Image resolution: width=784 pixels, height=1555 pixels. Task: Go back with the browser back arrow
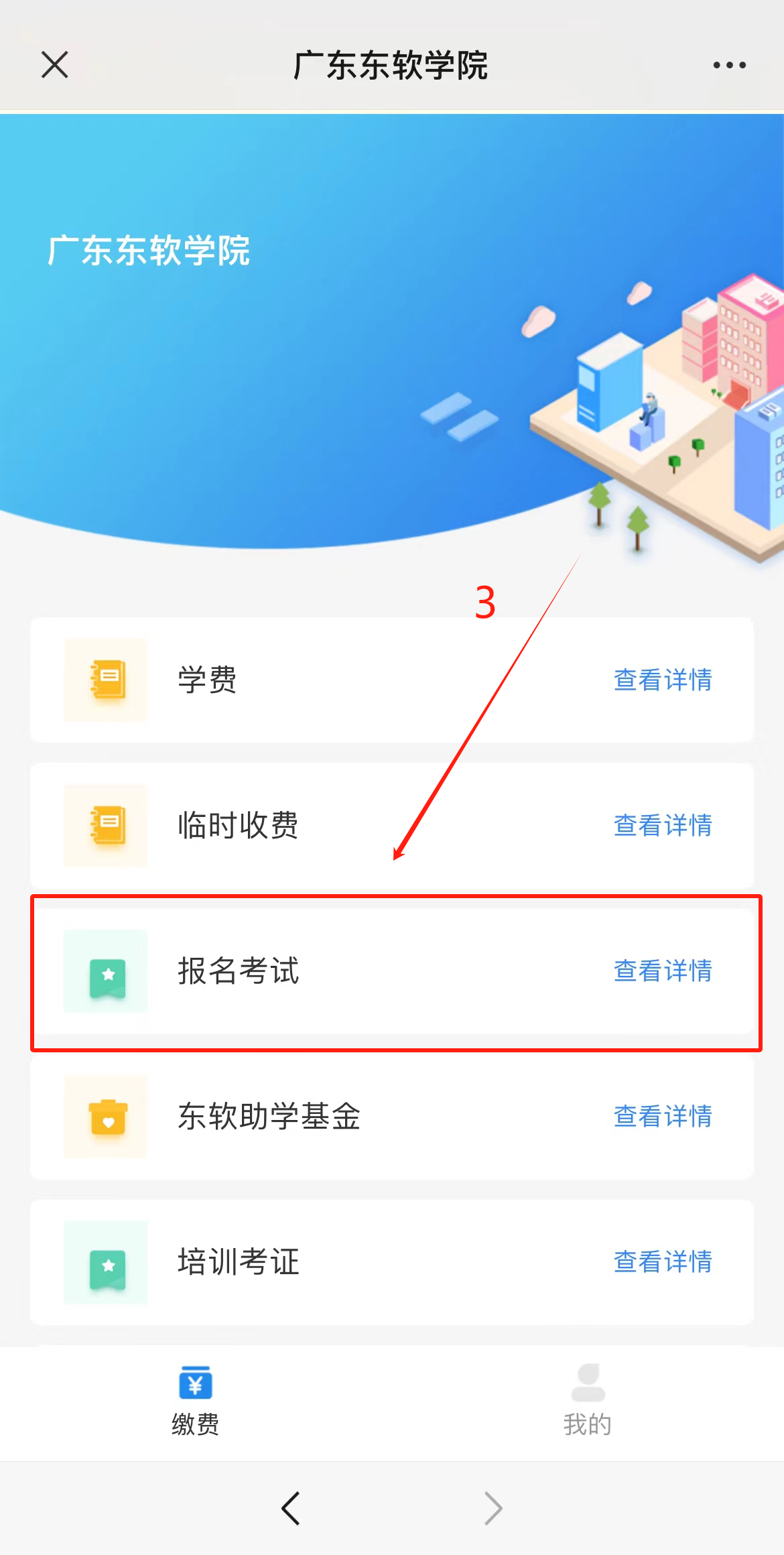291,1508
